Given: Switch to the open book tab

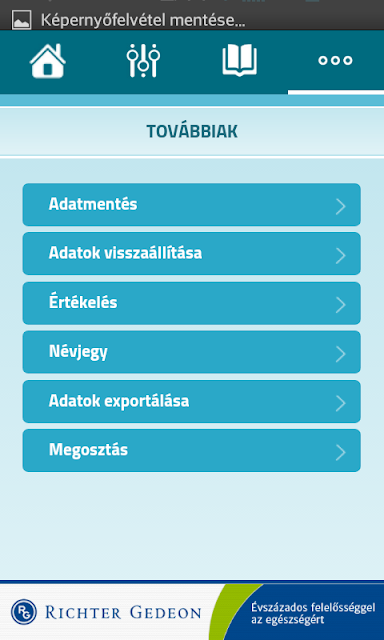Looking at the screenshot, I should (x=240, y=61).
